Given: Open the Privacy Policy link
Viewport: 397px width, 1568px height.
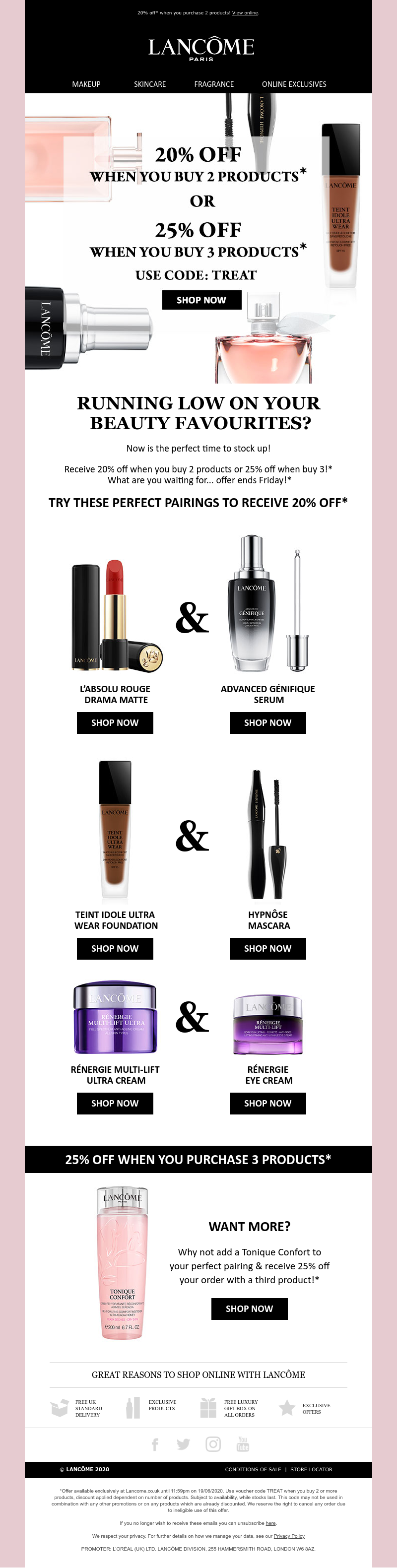Looking at the screenshot, I should (289, 1536).
